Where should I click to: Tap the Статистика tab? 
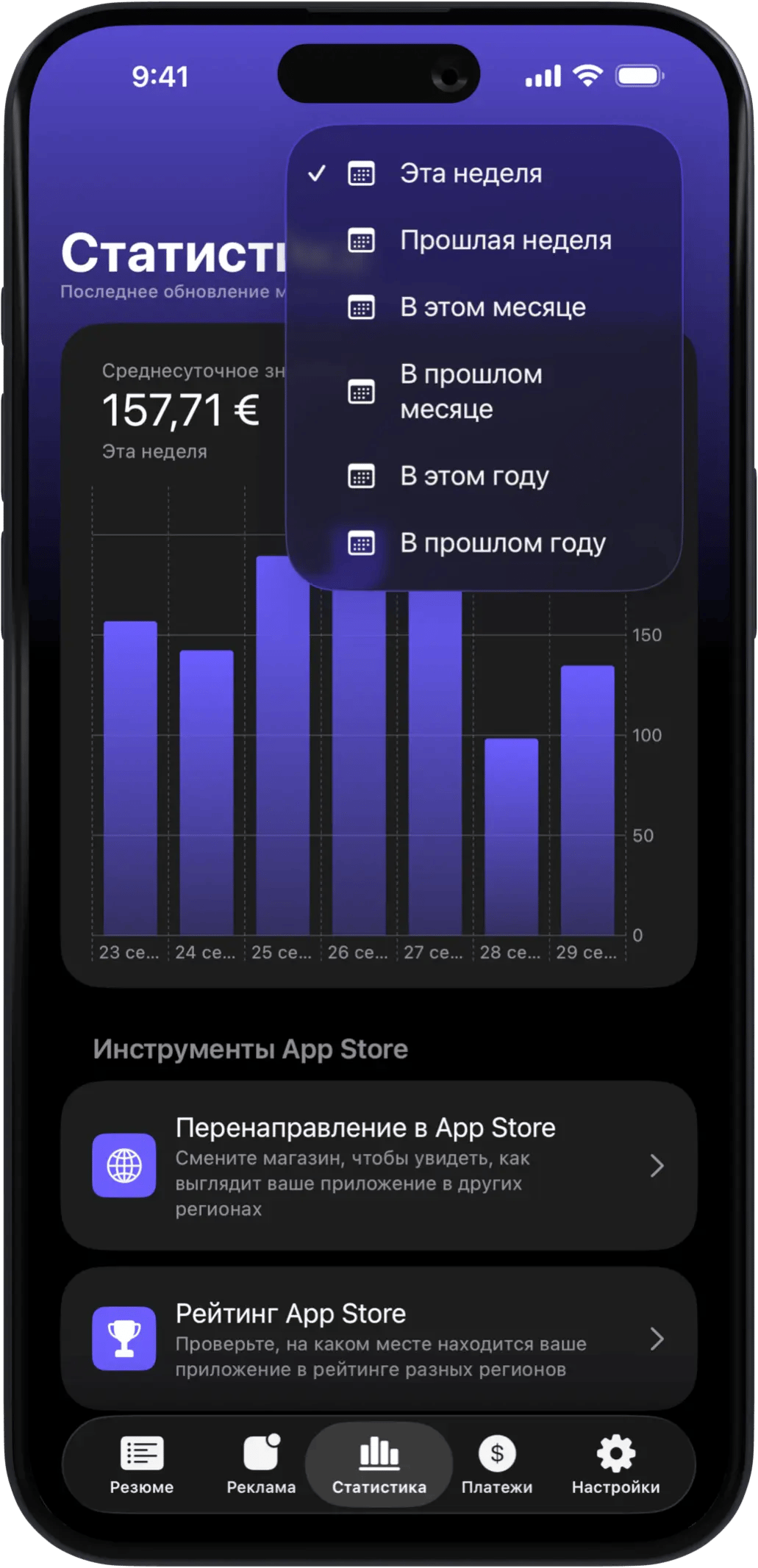379,1464
